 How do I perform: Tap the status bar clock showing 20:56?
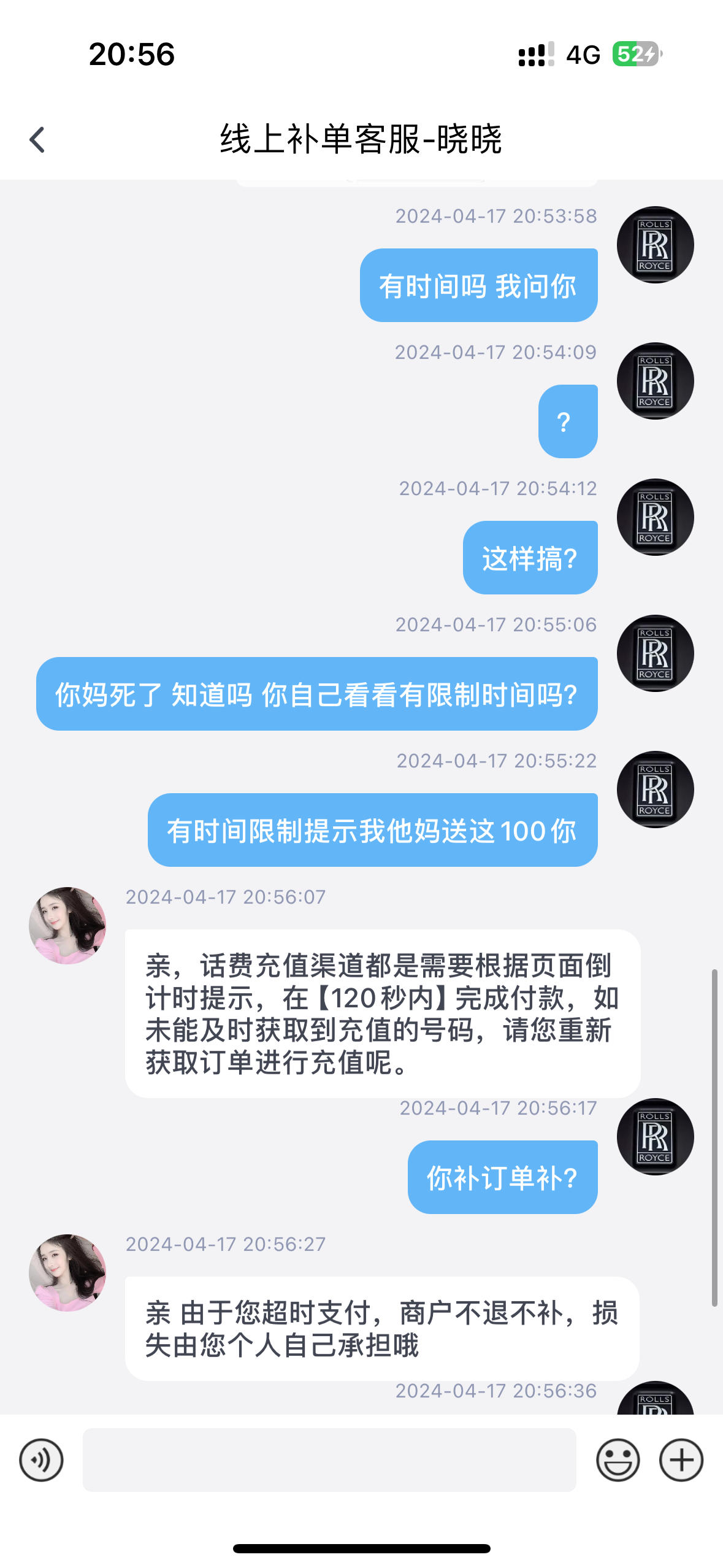(132, 56)
